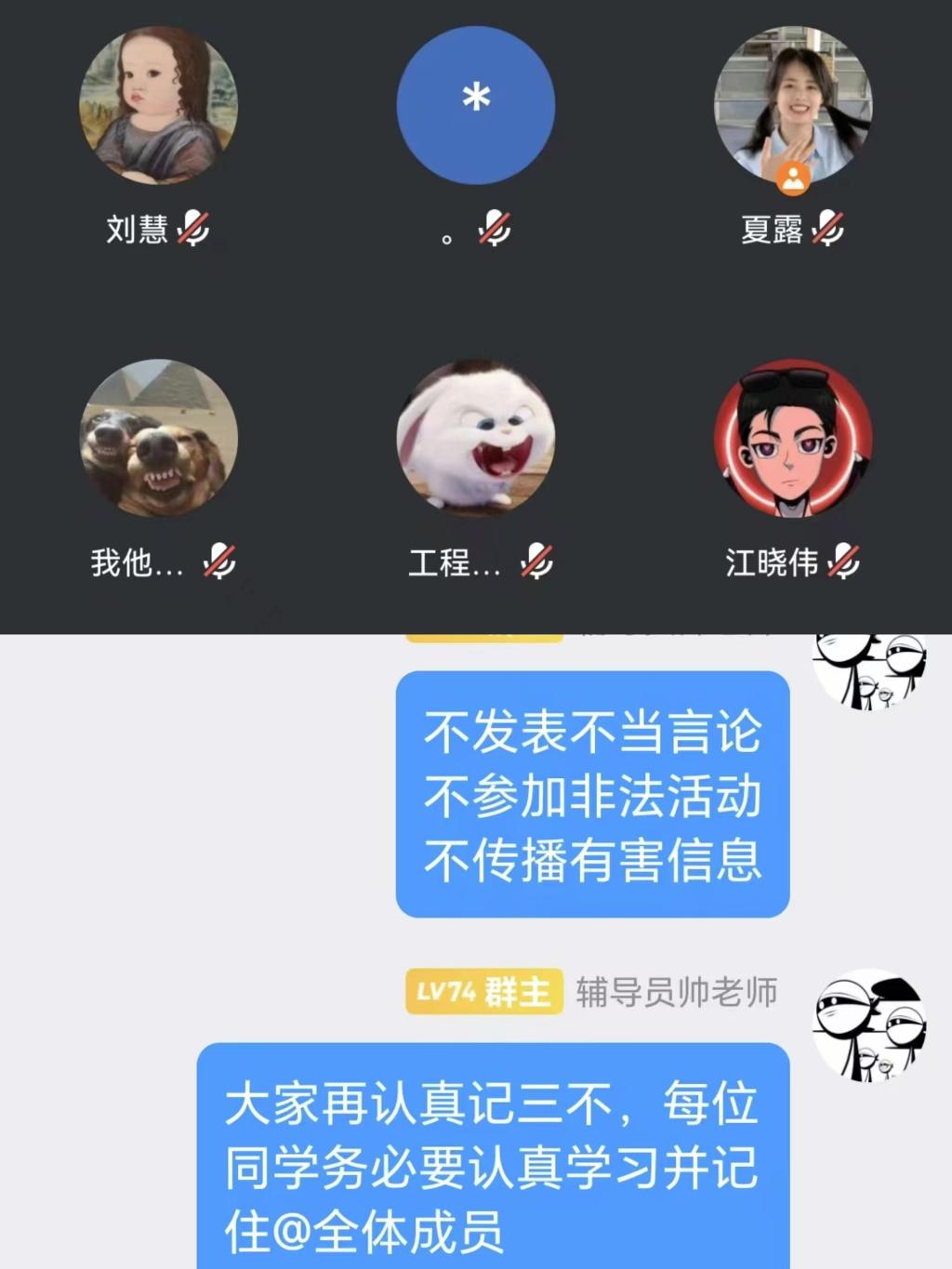Image resolution: width=952 pixels, height=1269 pixels.
Task: Open participant 刘慧's tile
Action: pyautogui.click(x=158, y=105)
